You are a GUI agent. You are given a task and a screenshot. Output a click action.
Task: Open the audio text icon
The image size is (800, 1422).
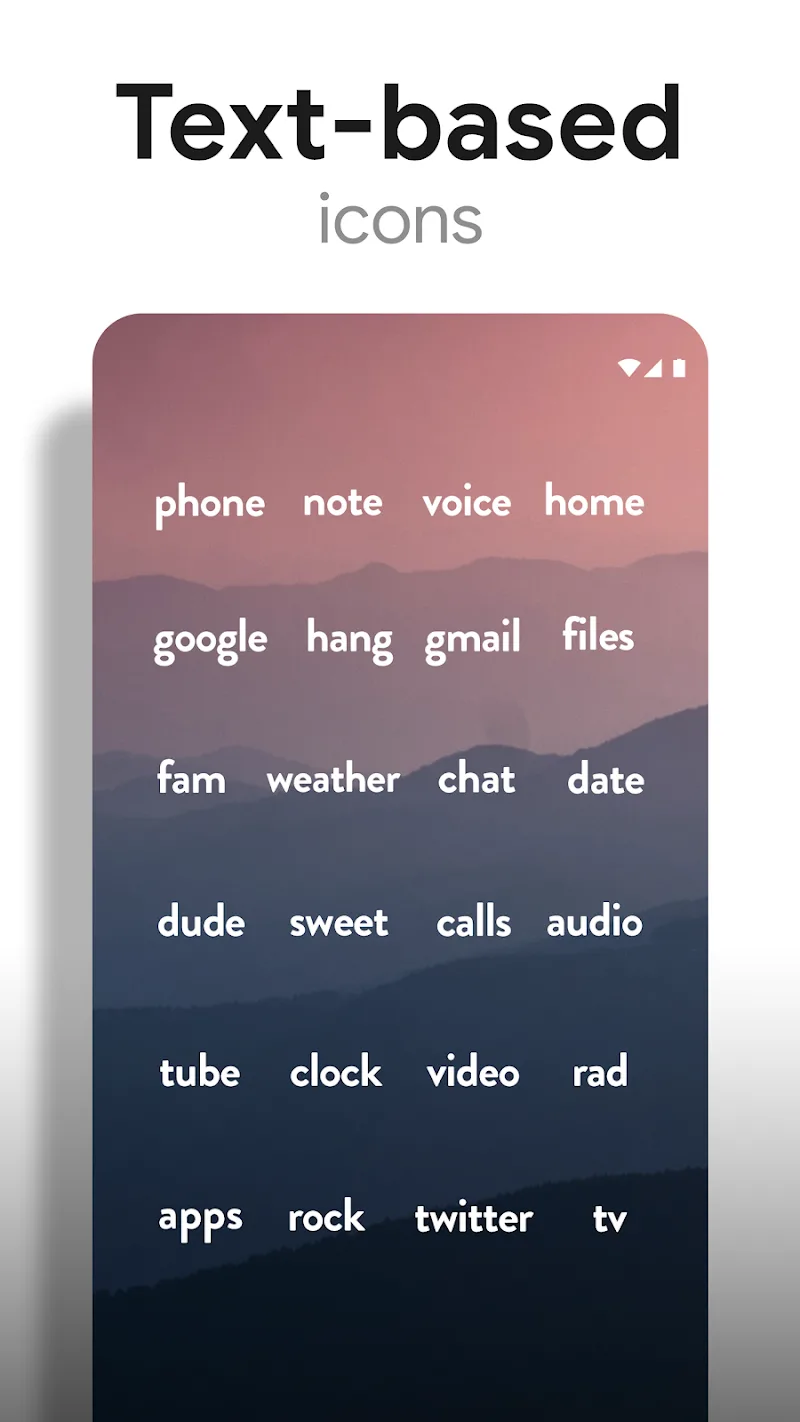click(595, 923)
